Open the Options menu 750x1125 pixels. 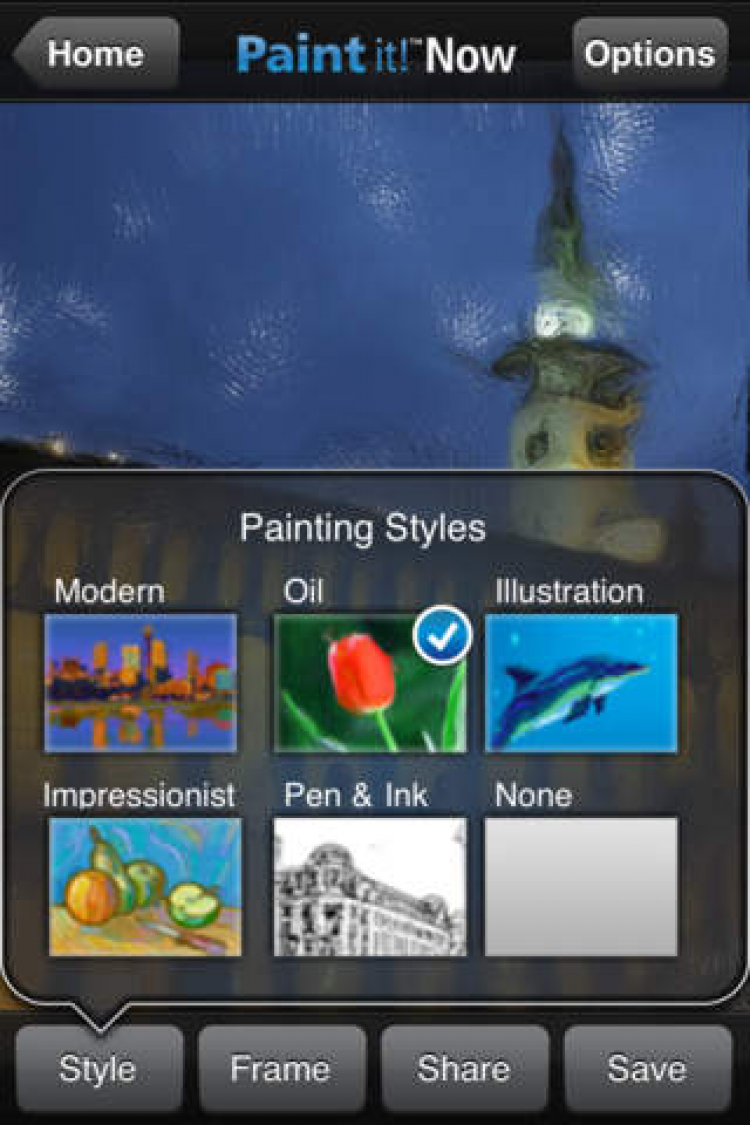coord(650,54)
